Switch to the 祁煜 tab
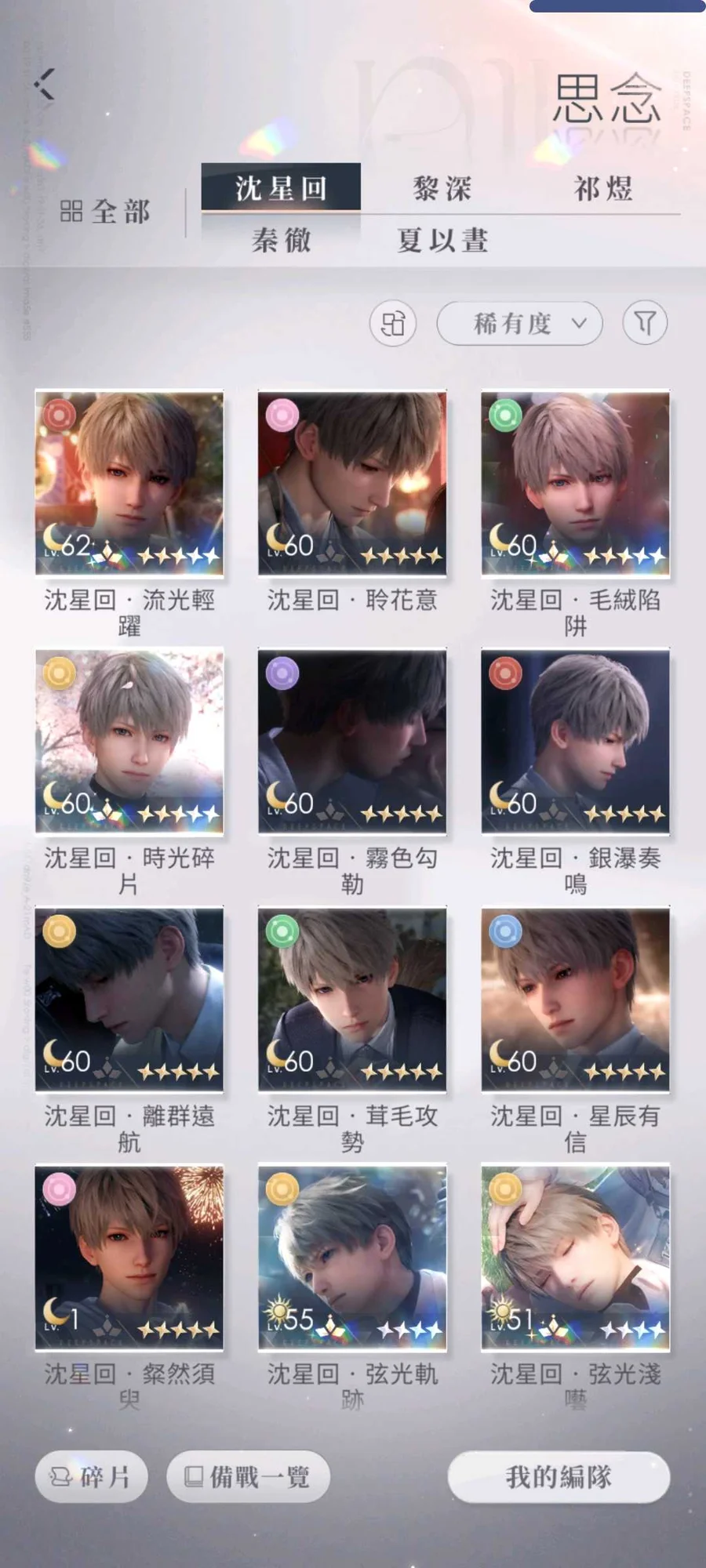Screen dimensions: 706x1568 pyautogui.click(x=602, y=189)
